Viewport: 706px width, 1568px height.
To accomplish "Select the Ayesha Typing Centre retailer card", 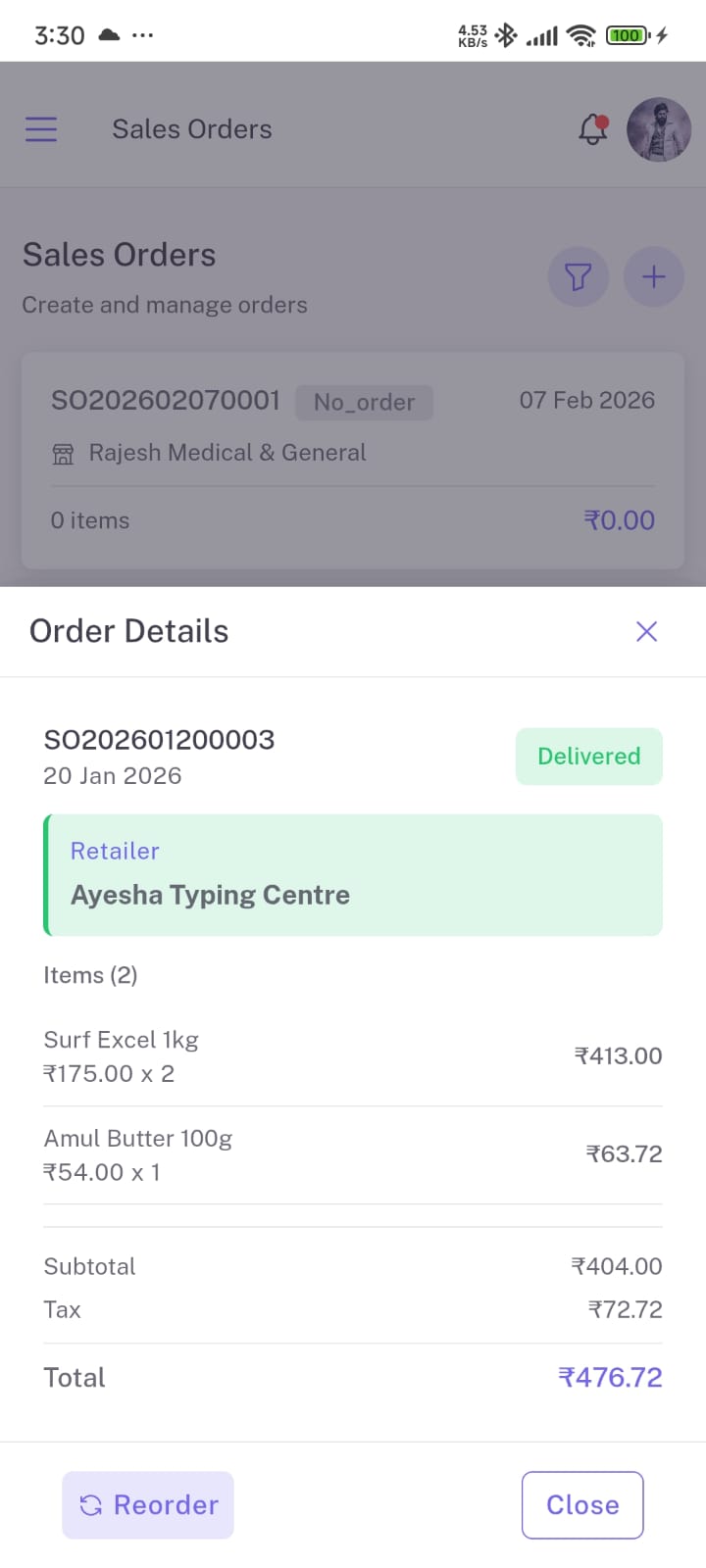I will [353, 874].
